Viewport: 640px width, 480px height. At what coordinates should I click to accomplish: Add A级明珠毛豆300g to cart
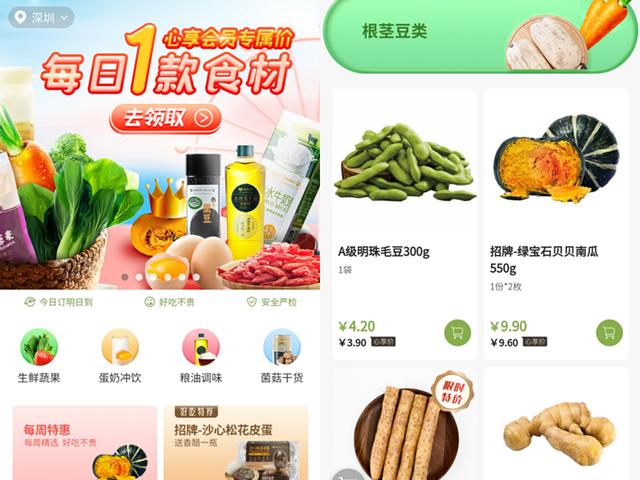[457, 332]
